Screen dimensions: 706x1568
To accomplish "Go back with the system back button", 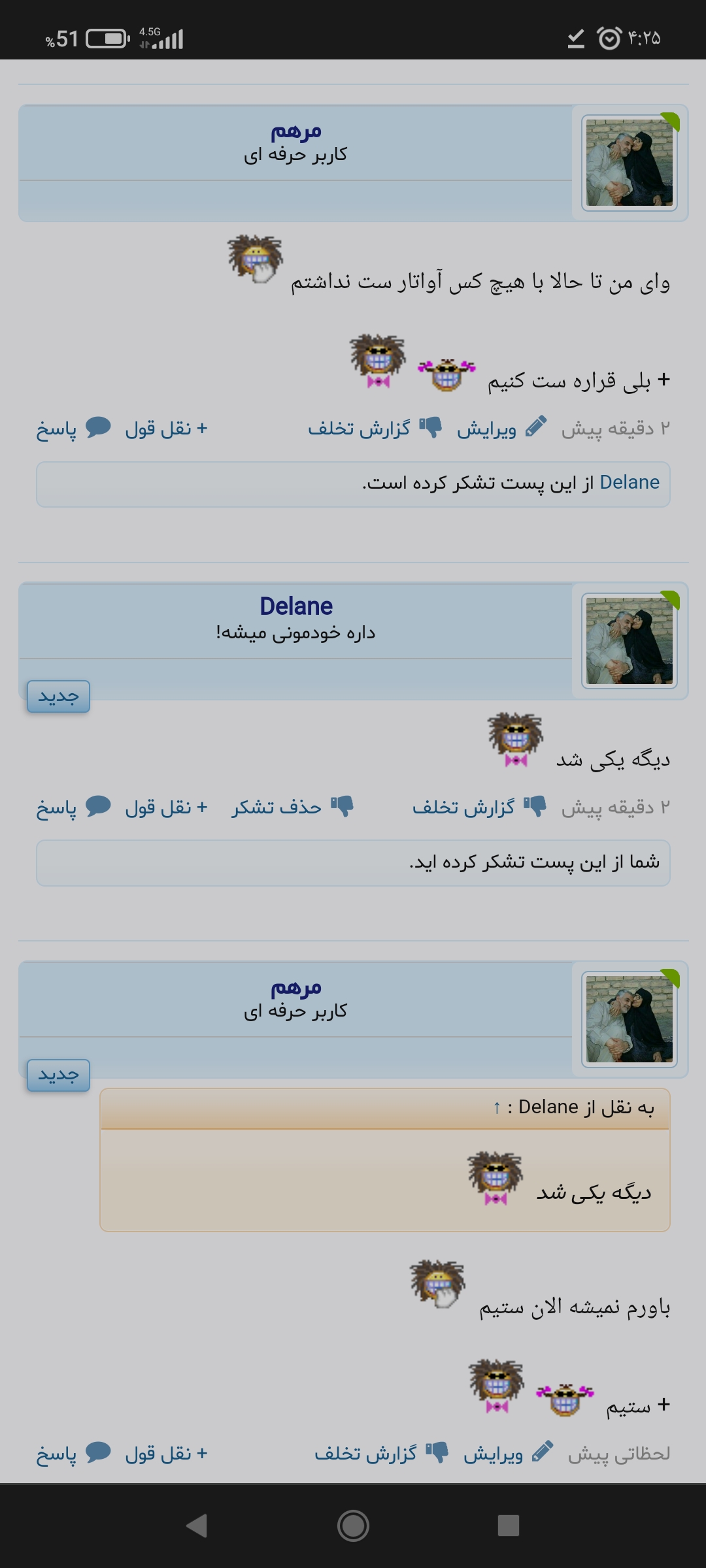I will [x=196, y=1526].
